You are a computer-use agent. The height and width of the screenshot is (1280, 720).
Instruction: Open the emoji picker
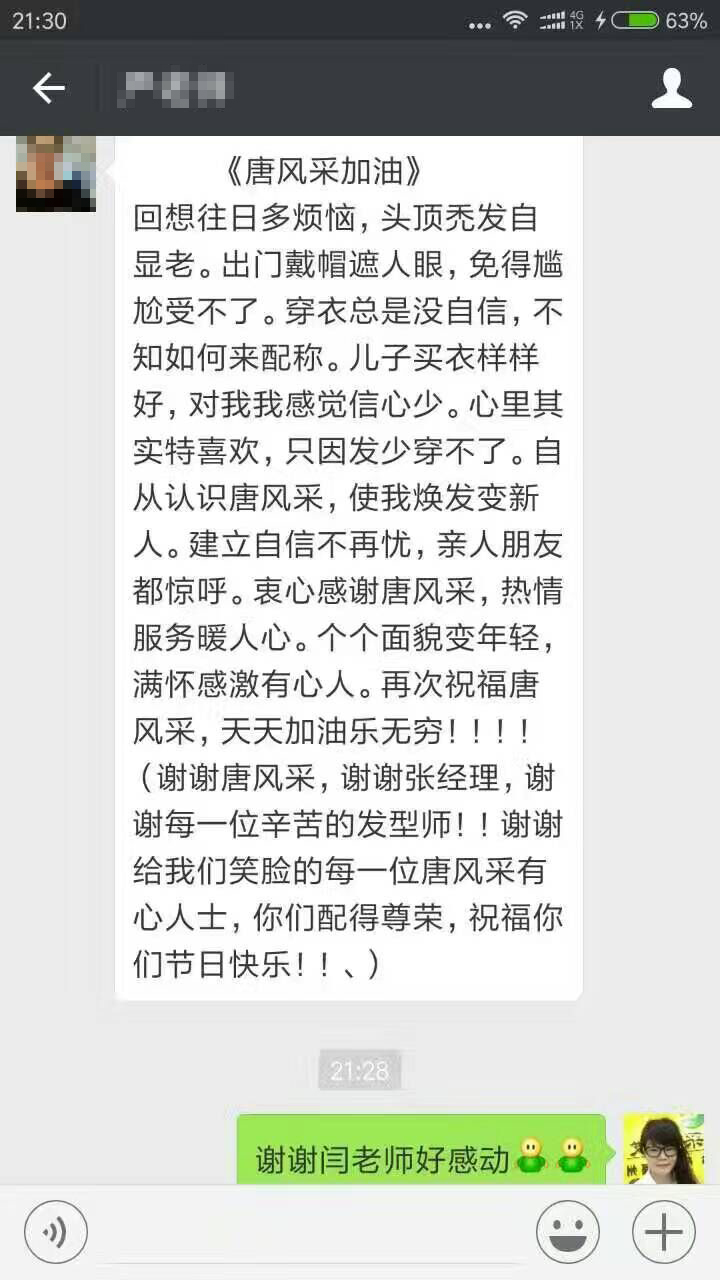[567, 1232]
